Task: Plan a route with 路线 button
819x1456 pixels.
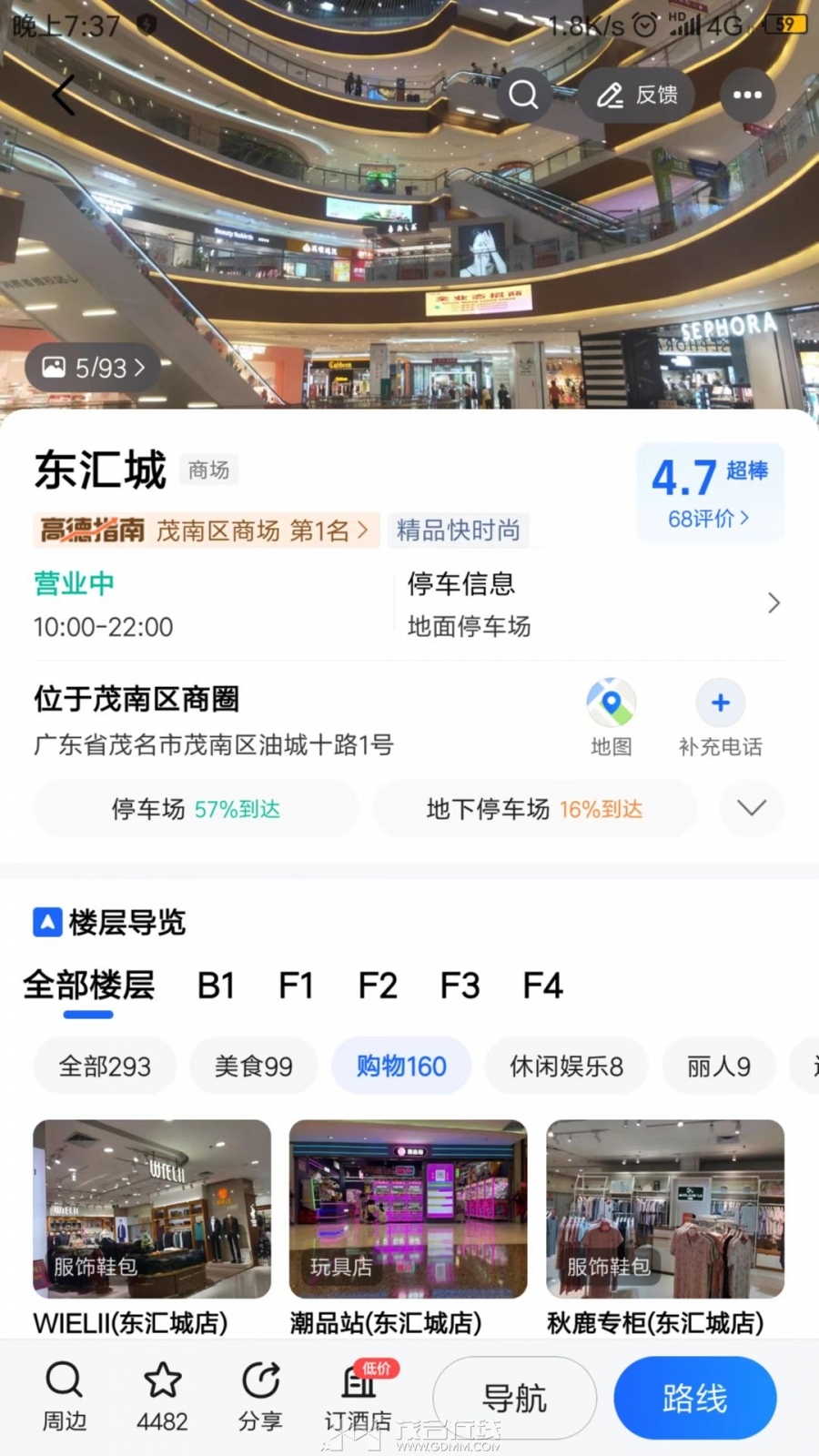Action: coord(694,1399)
